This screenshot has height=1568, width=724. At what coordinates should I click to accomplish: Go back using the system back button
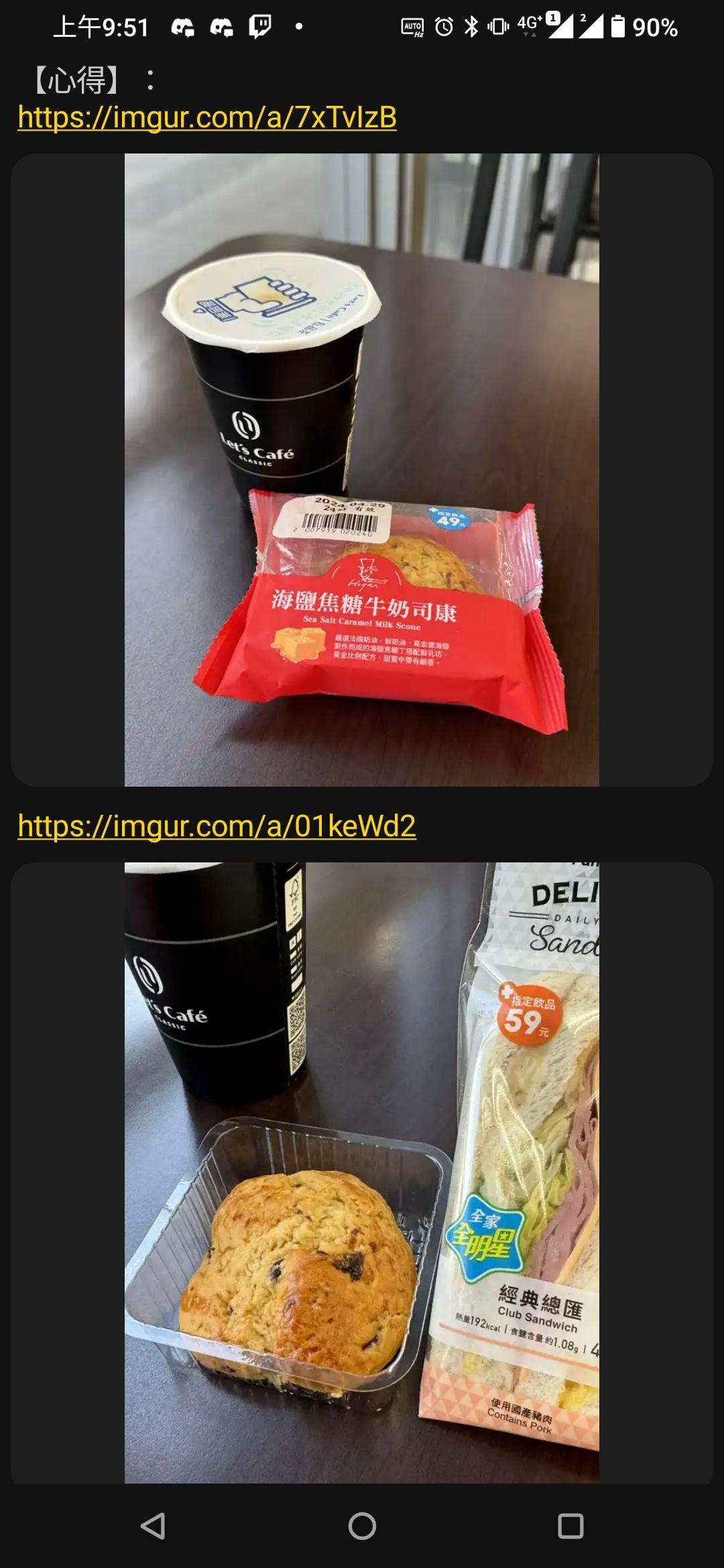(153, 1526)
